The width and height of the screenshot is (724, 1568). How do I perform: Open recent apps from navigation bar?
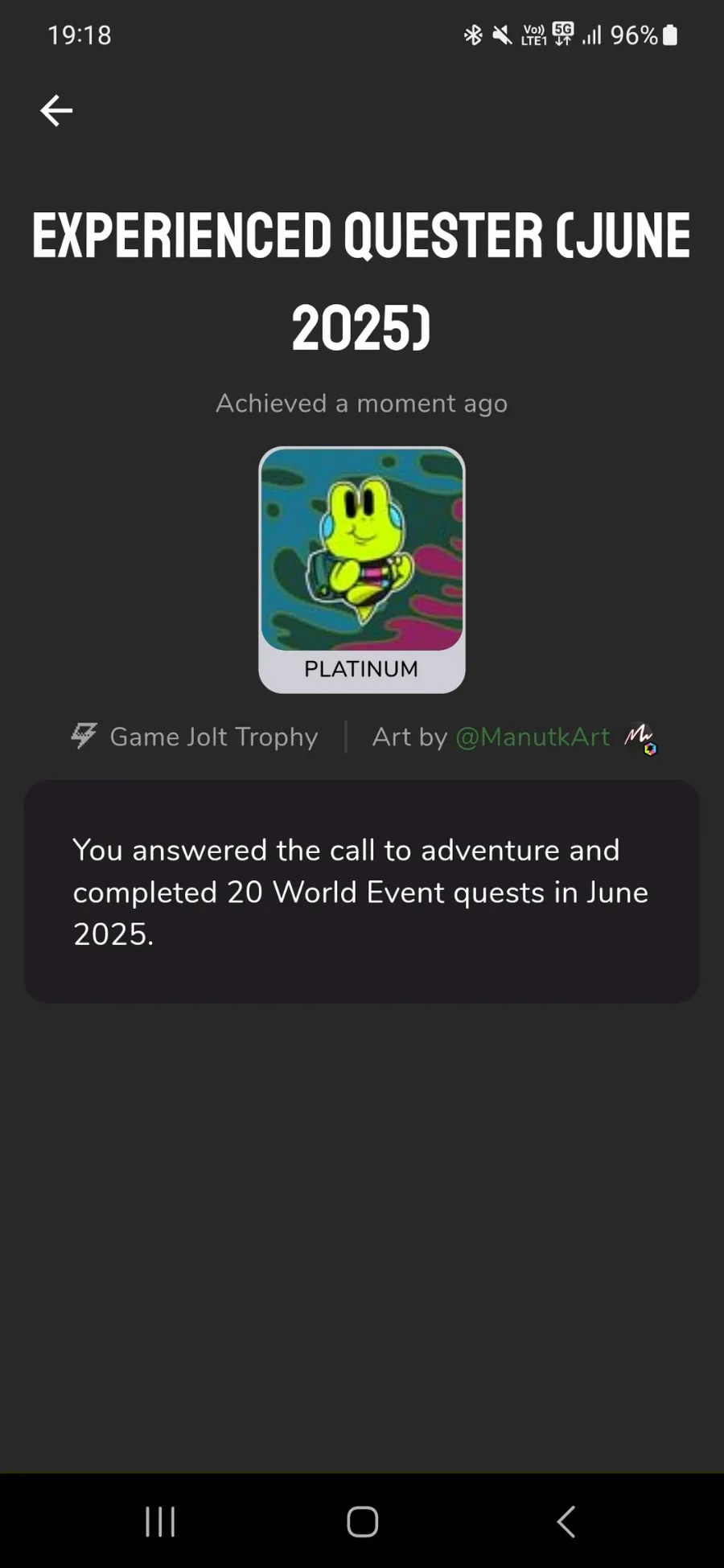coord(160,1521)
